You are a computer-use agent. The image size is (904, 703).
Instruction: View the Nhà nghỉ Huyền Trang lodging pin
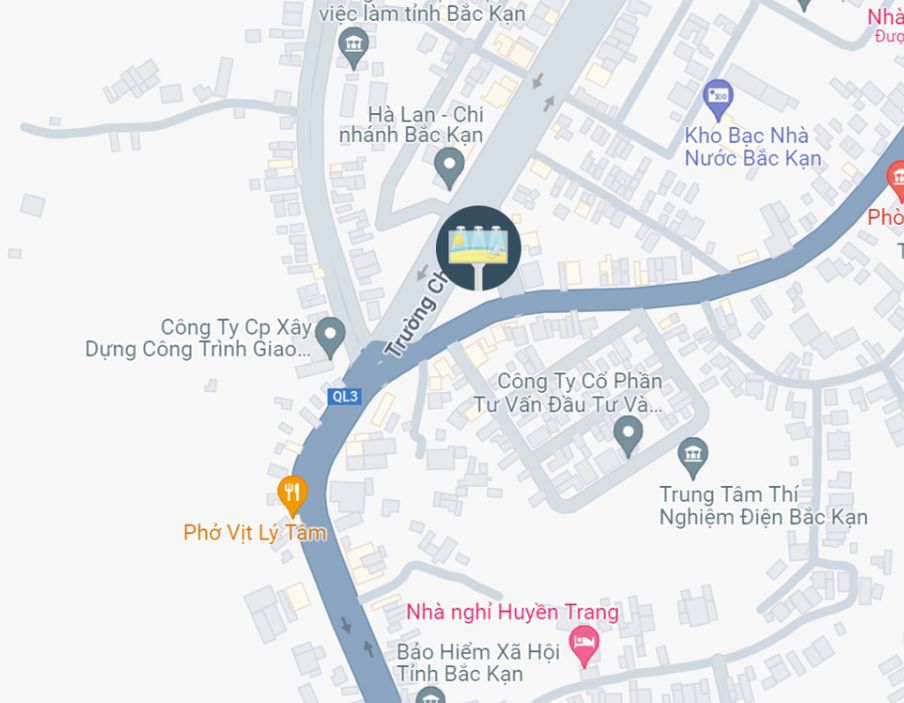[x=583, y=643]
